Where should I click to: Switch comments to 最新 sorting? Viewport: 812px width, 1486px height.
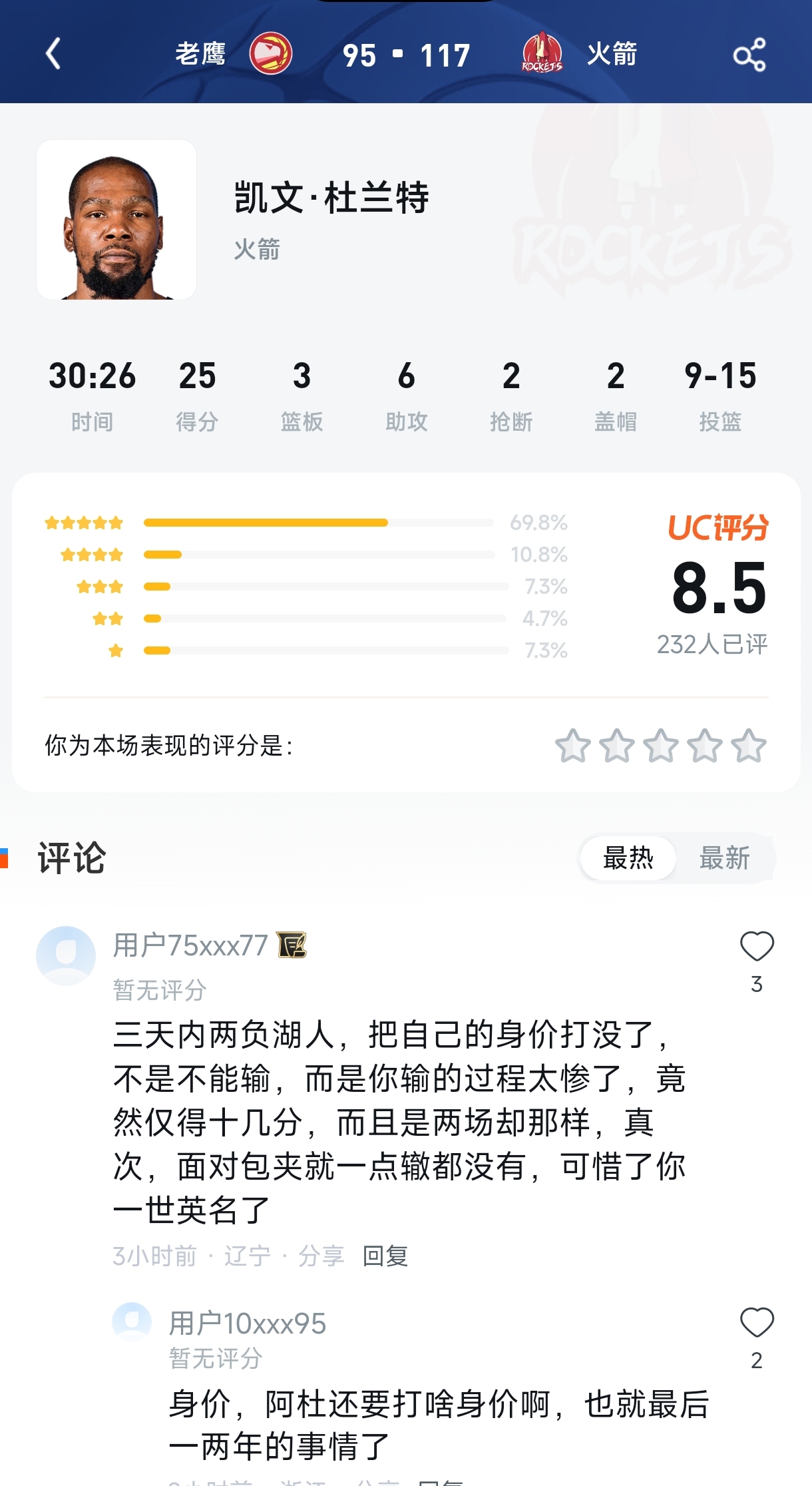pos(724,859)
